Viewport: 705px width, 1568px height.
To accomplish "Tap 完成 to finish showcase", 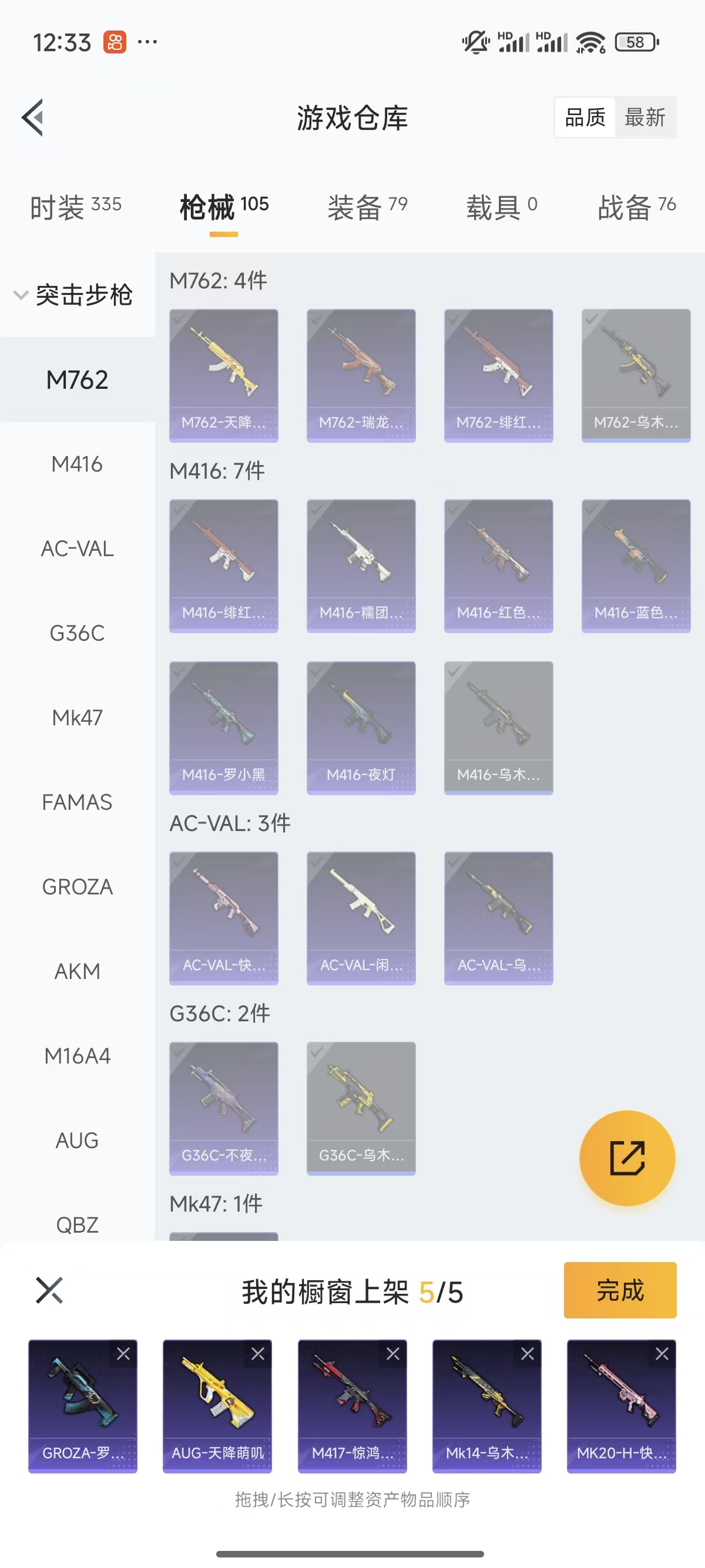I will [x=619, y=1290].
